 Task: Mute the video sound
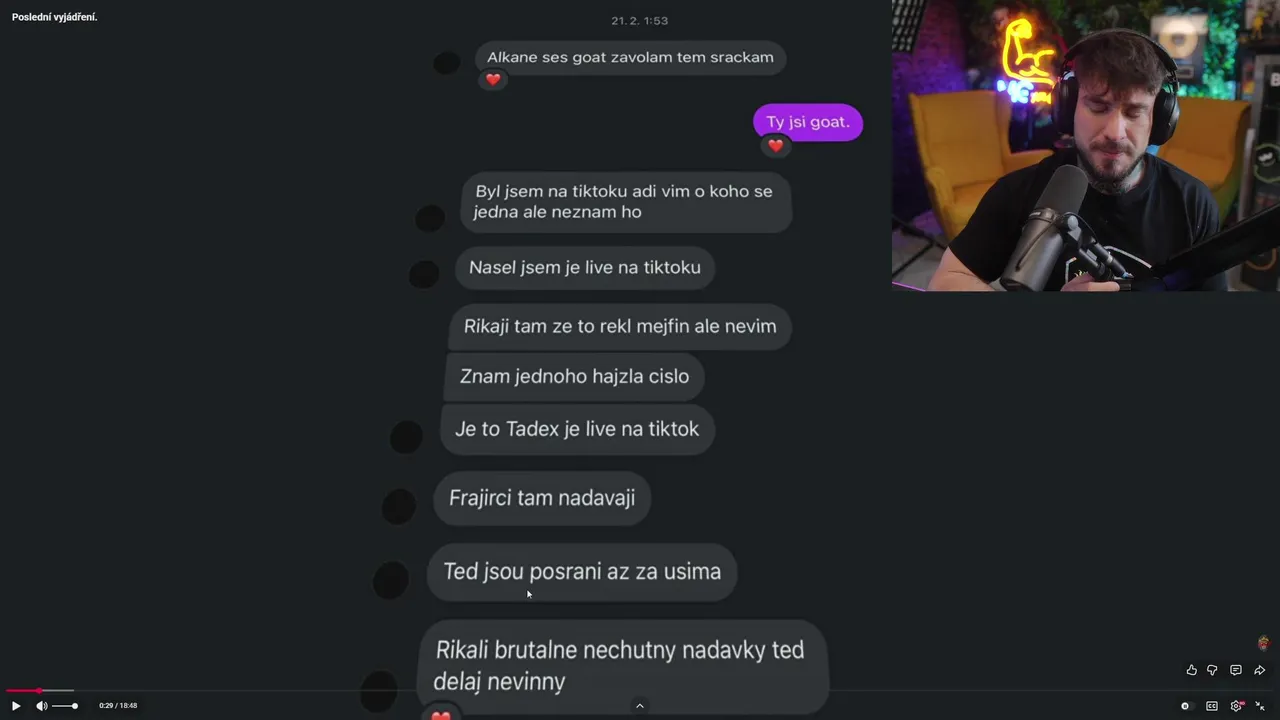[41, 706]
